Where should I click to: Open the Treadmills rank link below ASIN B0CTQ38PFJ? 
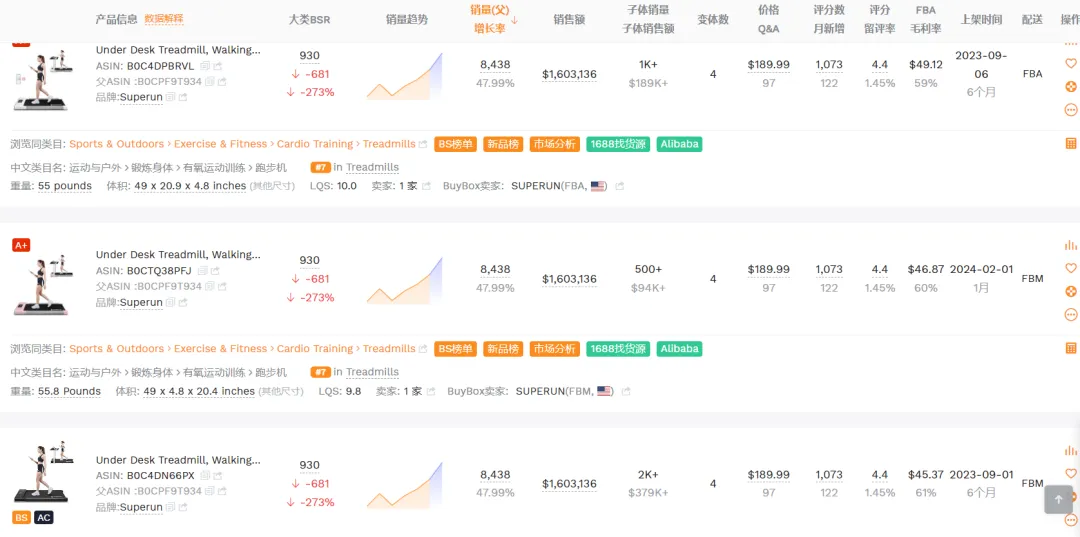pos(372,372)
